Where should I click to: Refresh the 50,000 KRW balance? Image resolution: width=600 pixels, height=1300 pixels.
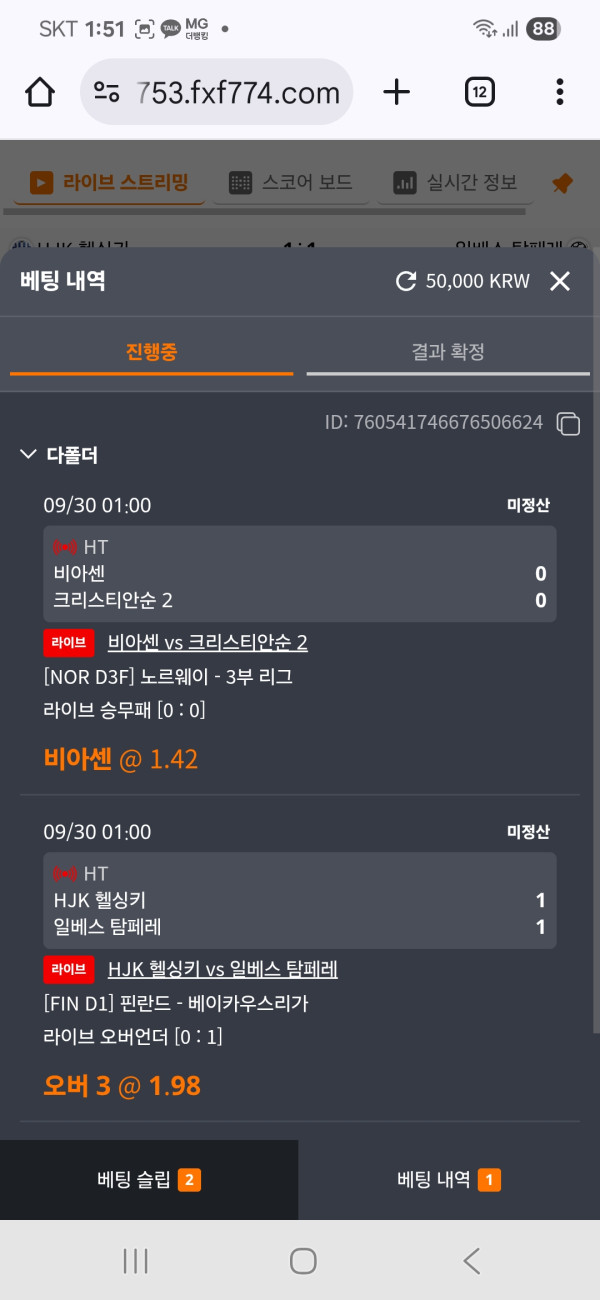[406, 282]
